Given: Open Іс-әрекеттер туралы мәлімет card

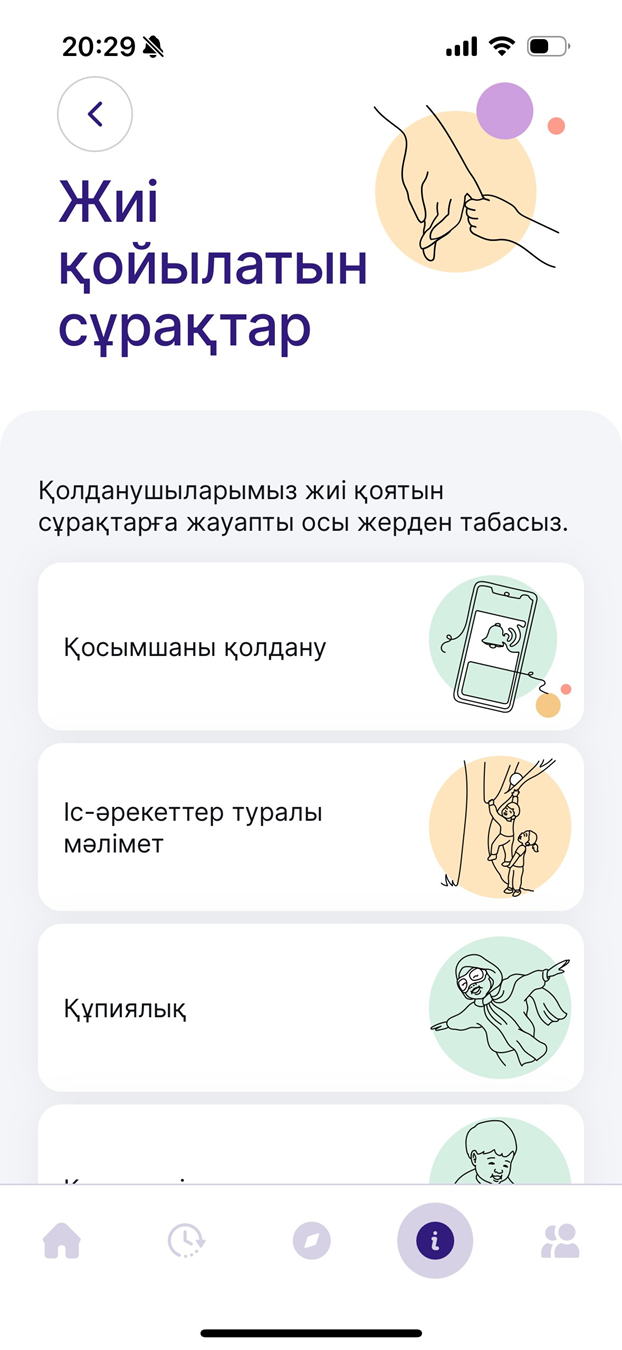Looking at the screenshot, I should pyautogui.click(x=310, y=827).
